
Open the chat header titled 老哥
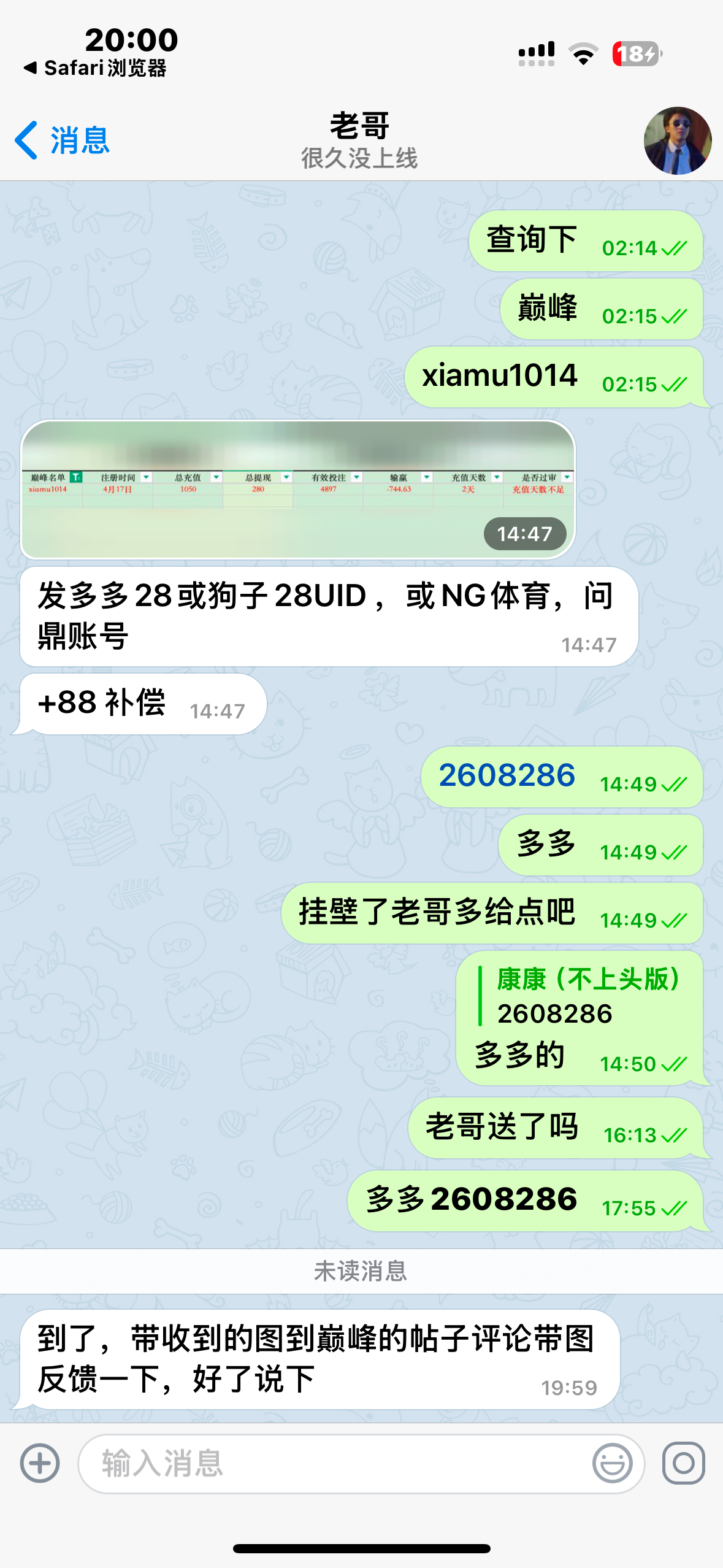coord(359,140)
